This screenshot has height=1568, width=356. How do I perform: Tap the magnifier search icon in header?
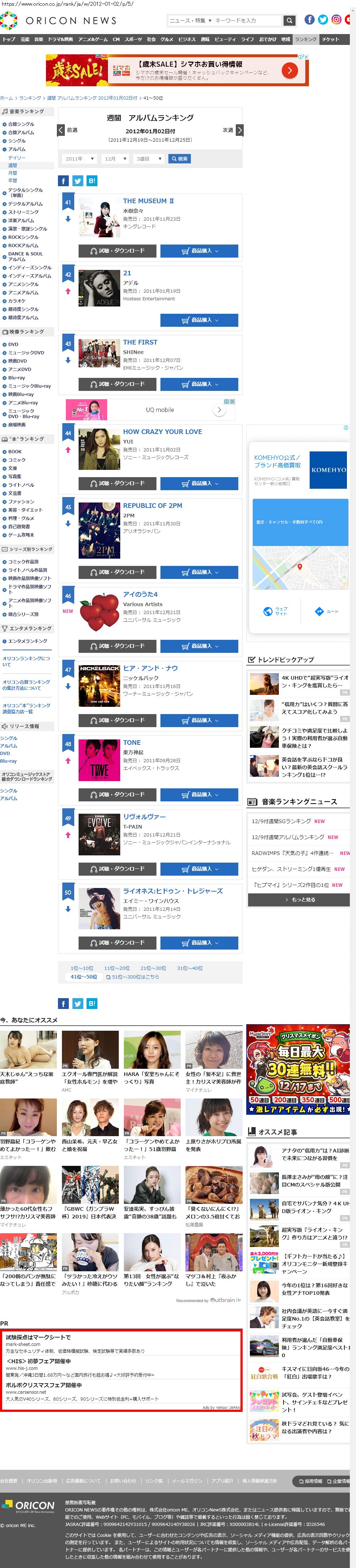pyautogui.click(x=289, y=20)
